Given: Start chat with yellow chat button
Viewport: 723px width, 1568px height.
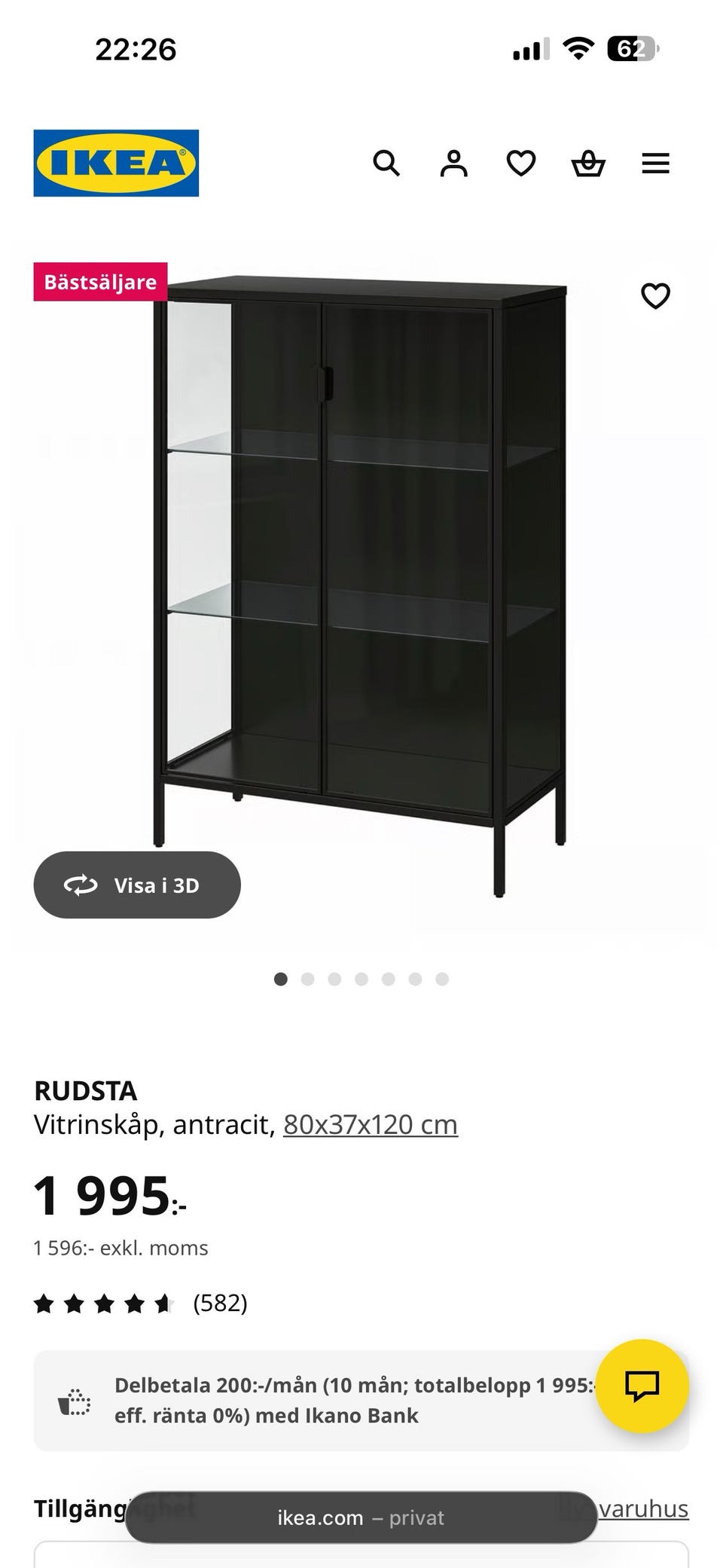Looking at the screenshot, I should pyautogui.click(x=642, y=1385).
